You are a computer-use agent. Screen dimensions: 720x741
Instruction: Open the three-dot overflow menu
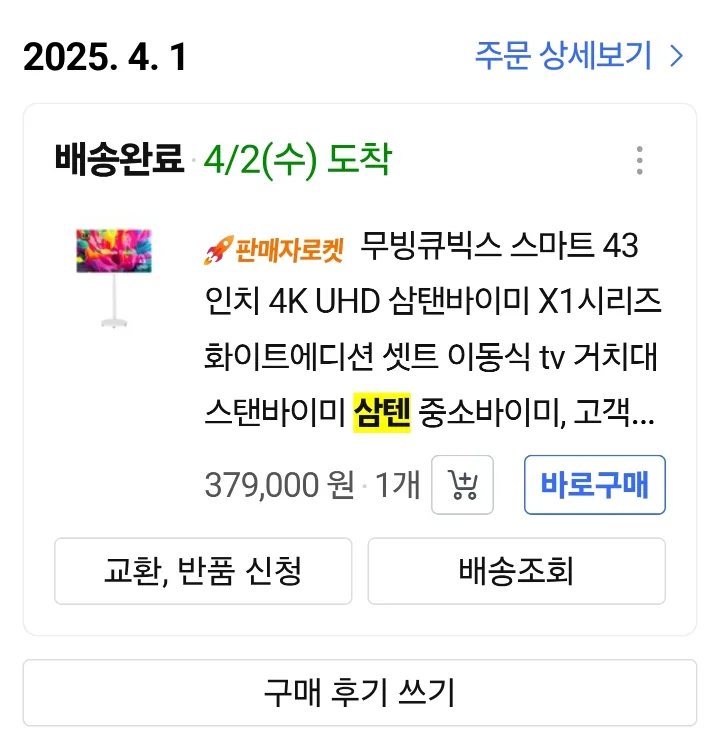[x=639, y=160]
